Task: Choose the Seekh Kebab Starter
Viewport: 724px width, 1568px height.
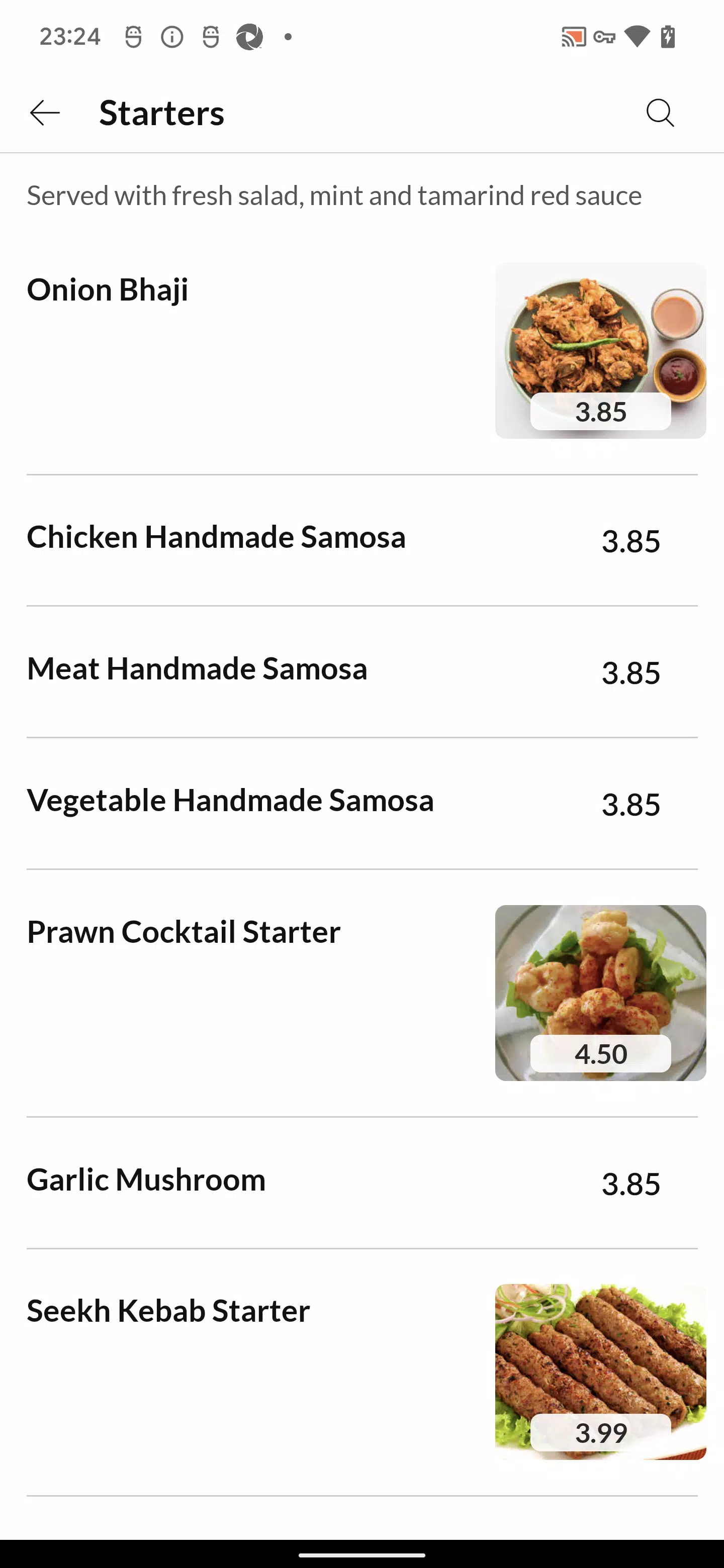Action: point(361,1372)
